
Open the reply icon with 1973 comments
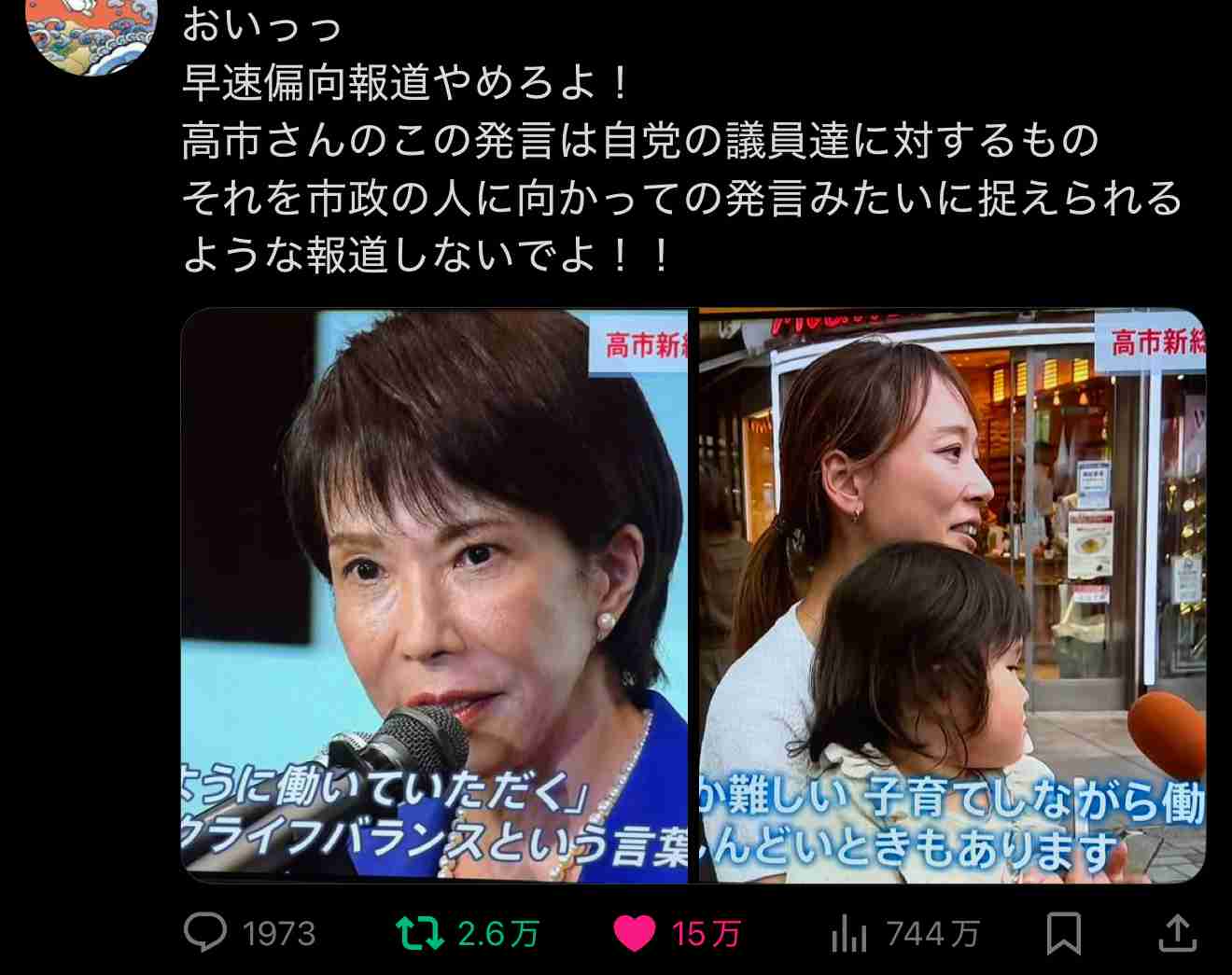point(206,932)
